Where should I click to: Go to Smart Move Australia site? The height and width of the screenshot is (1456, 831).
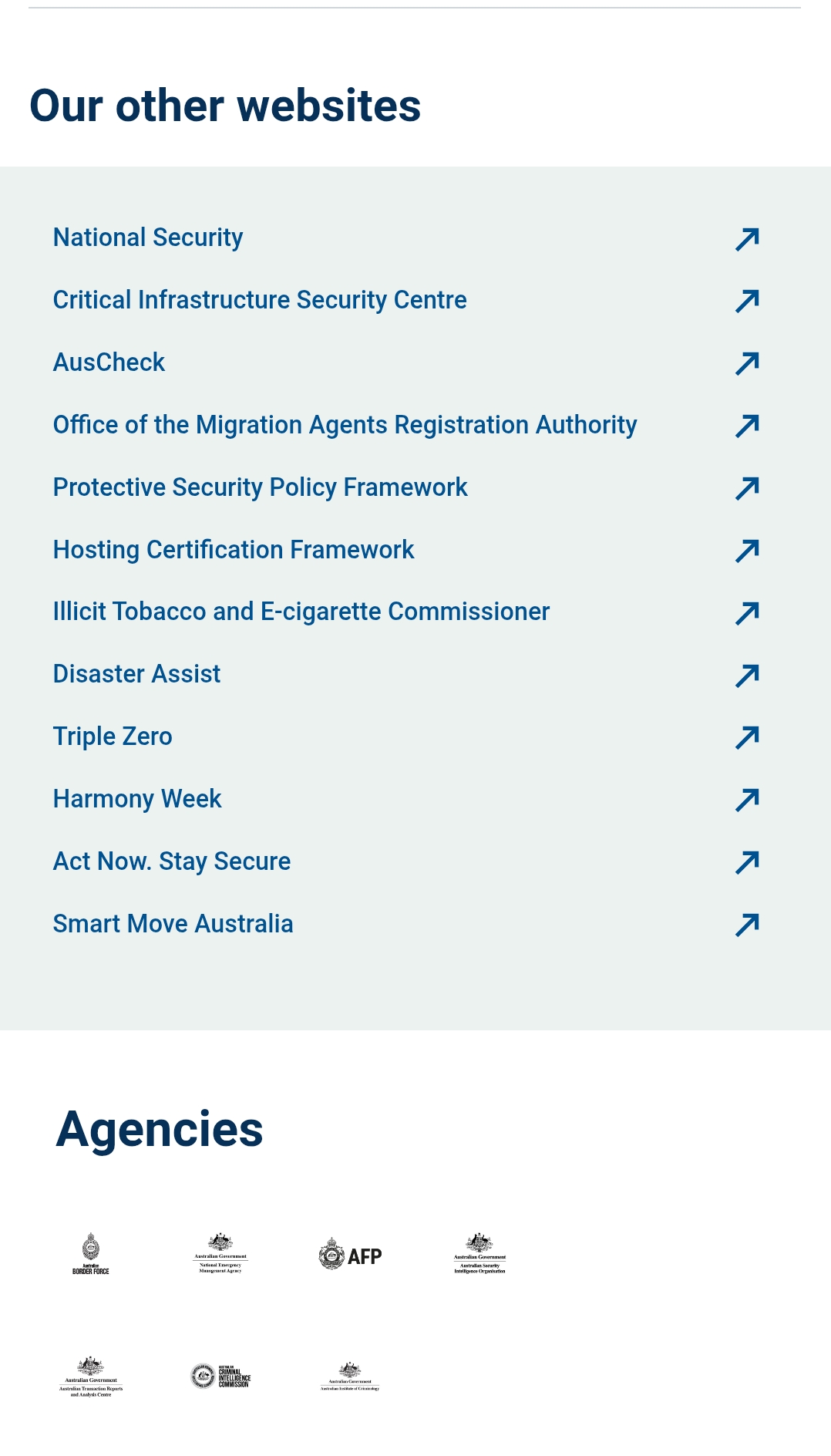point(173,924)
